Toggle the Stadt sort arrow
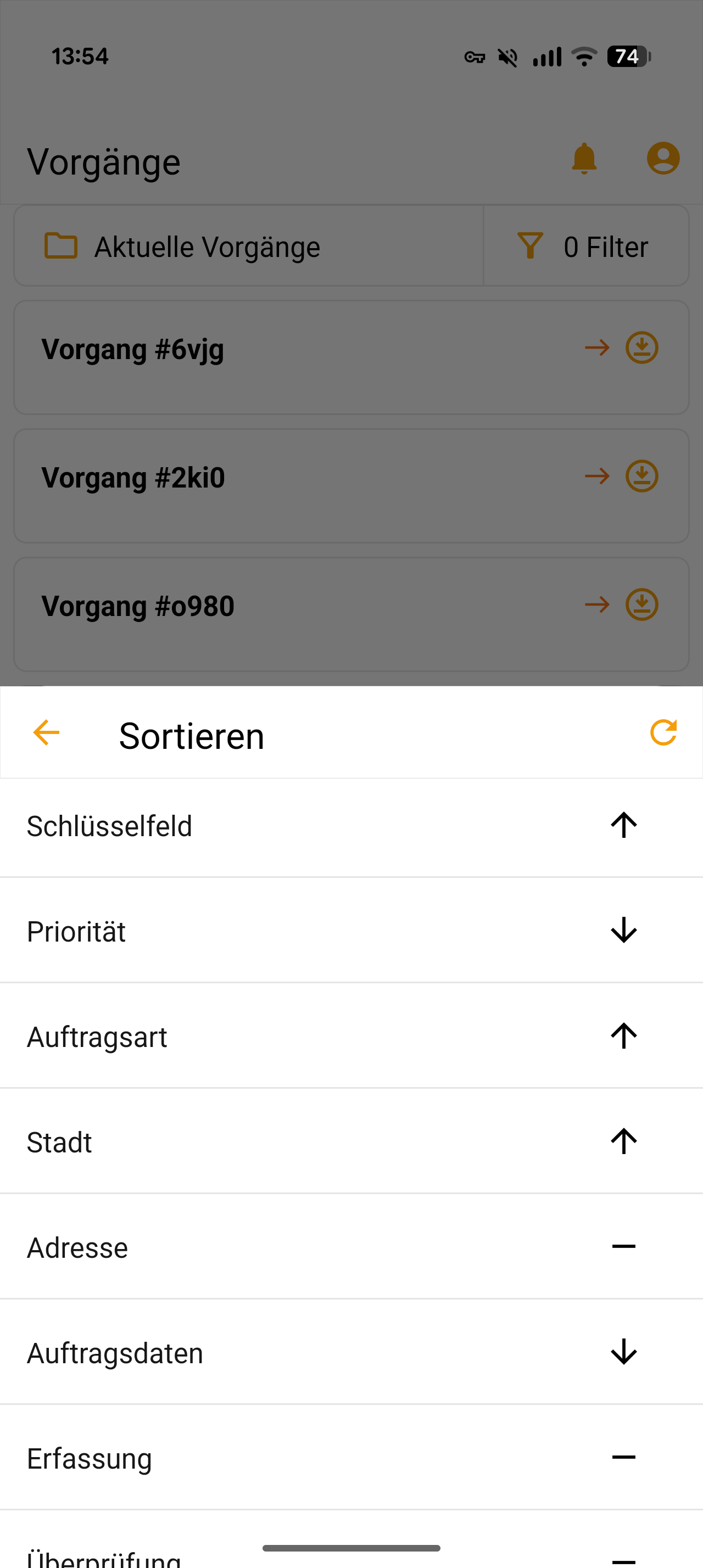This screenshot has width=703, height=1568. (623, 1141)
